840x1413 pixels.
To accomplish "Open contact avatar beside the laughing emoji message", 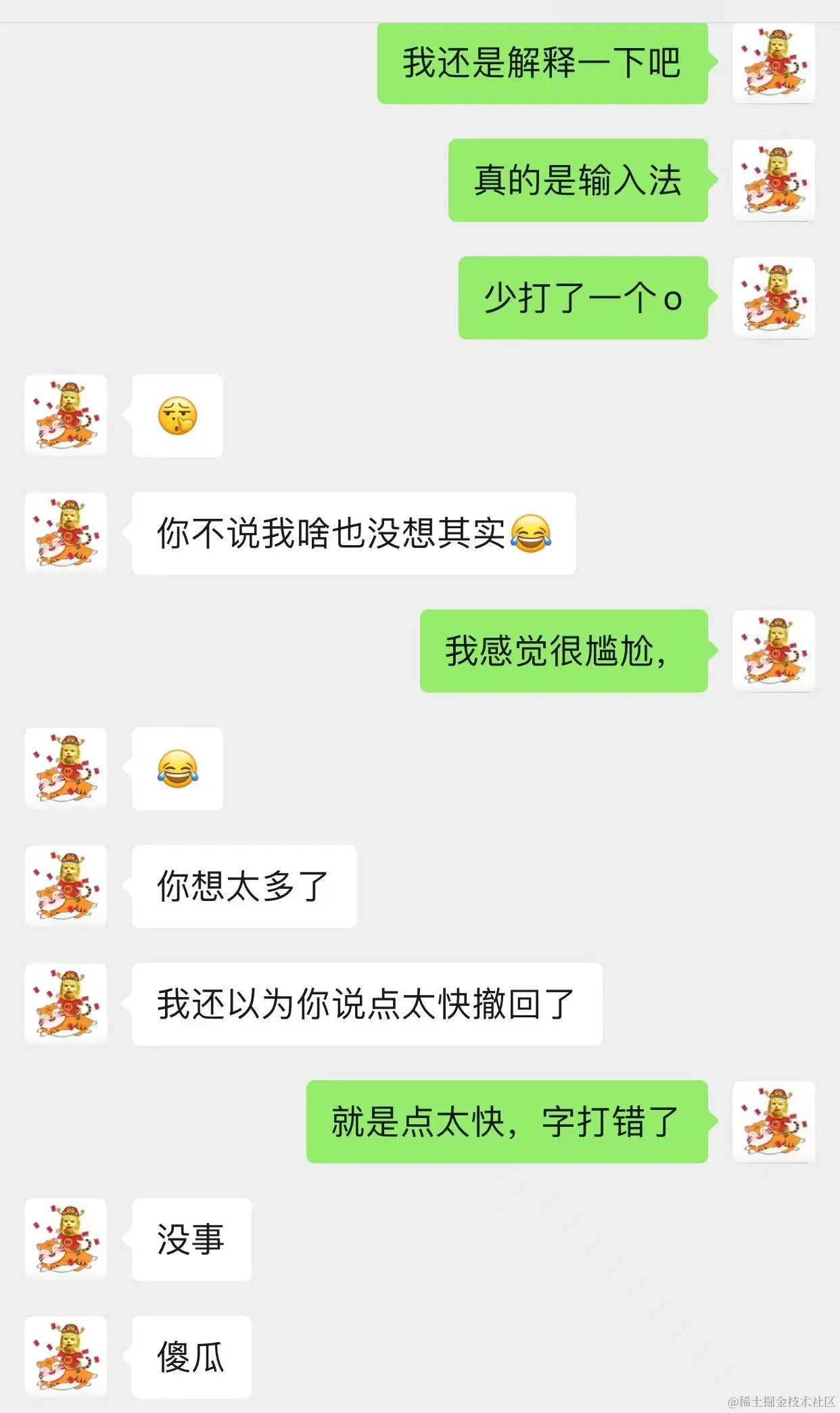I will 66,769.
